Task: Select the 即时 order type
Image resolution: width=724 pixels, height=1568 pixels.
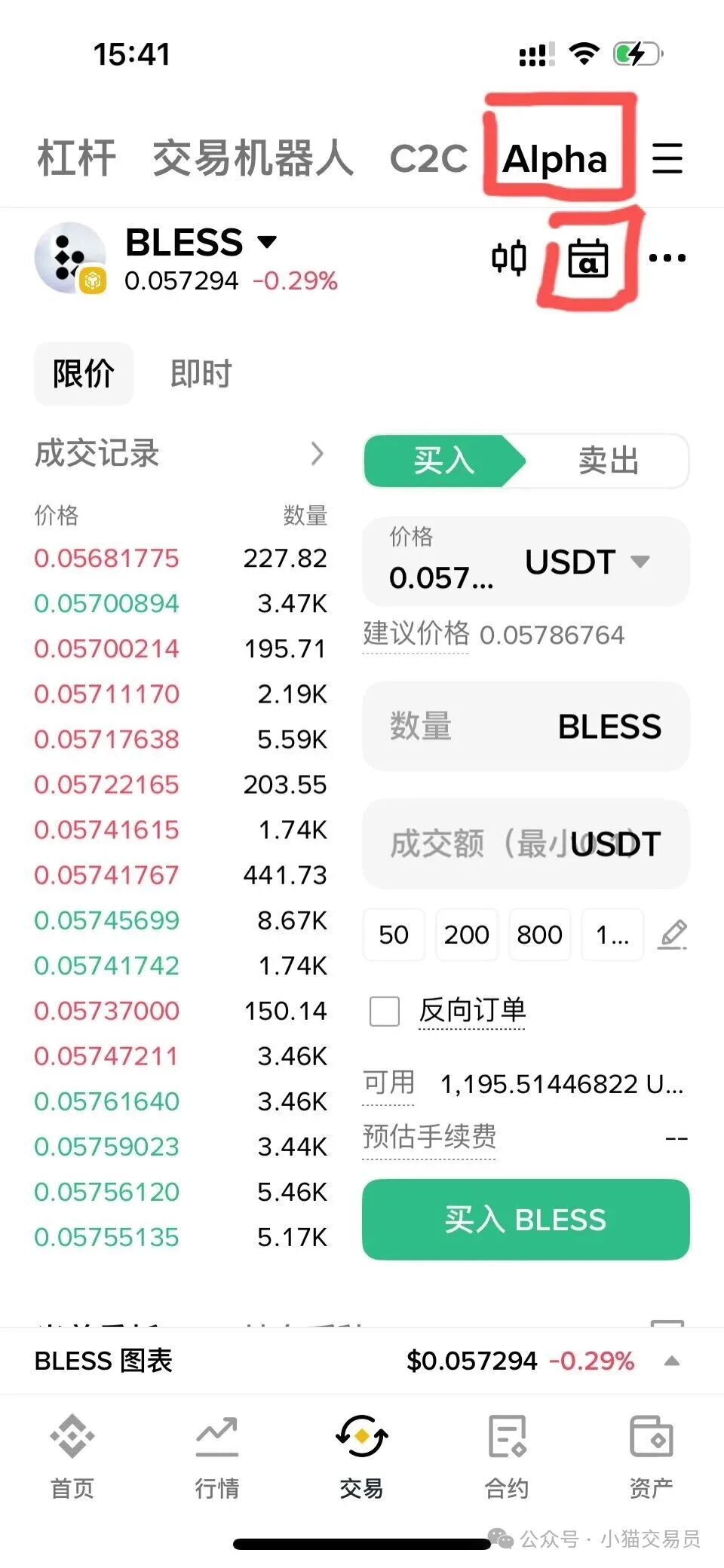Action: 201,374
